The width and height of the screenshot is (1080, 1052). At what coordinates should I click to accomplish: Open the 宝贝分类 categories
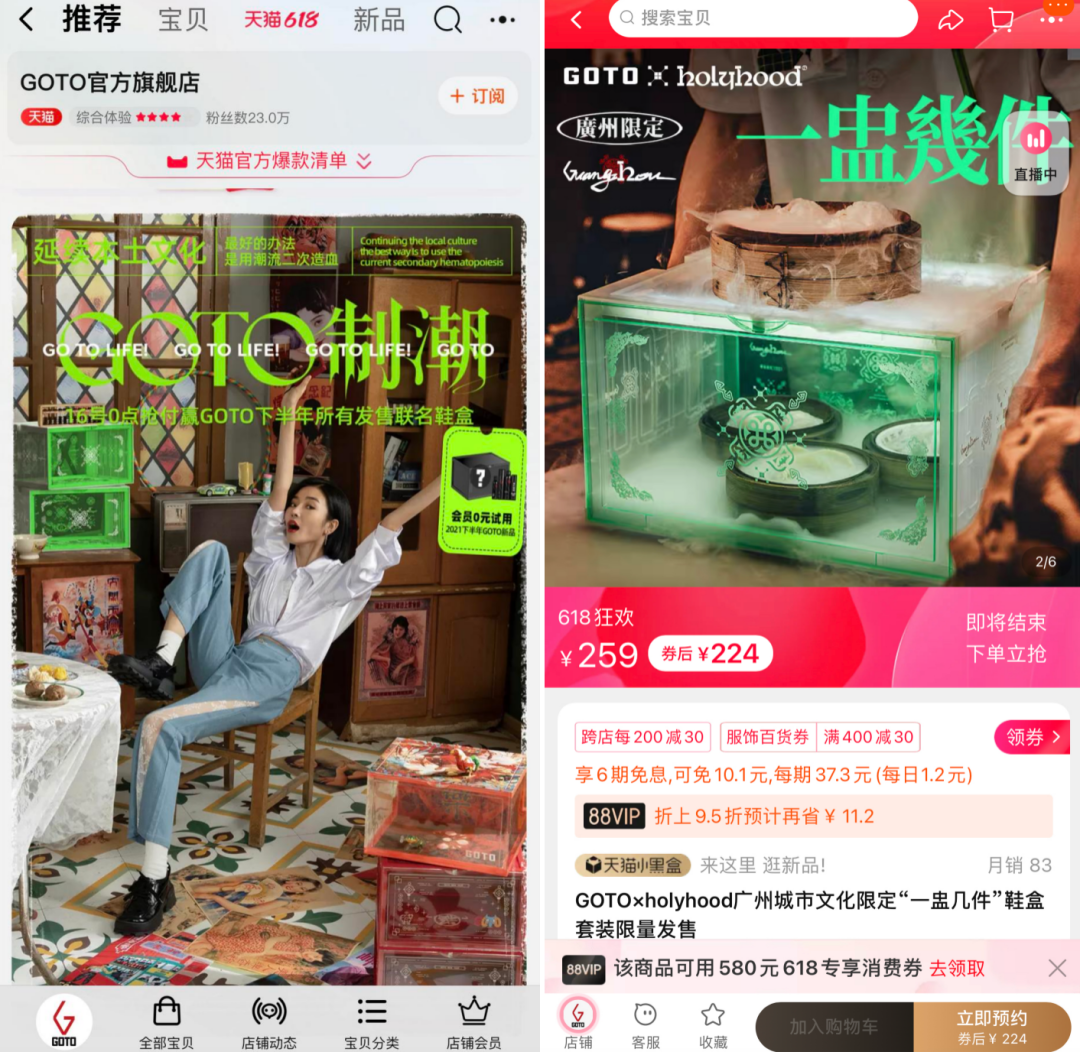pos(371,1022)
